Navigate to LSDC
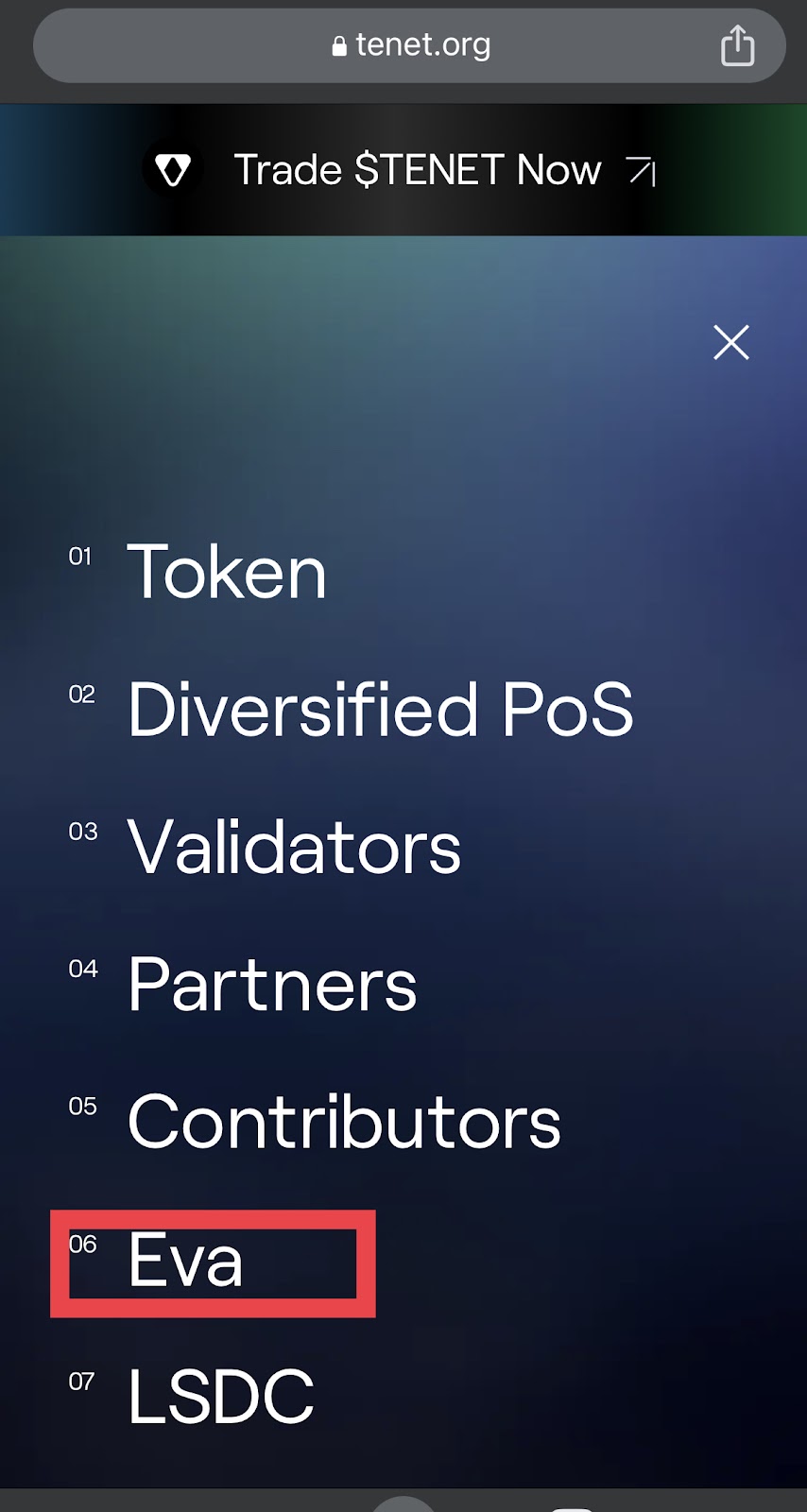The image size is (807, 1512). [x=221, y=1397]
